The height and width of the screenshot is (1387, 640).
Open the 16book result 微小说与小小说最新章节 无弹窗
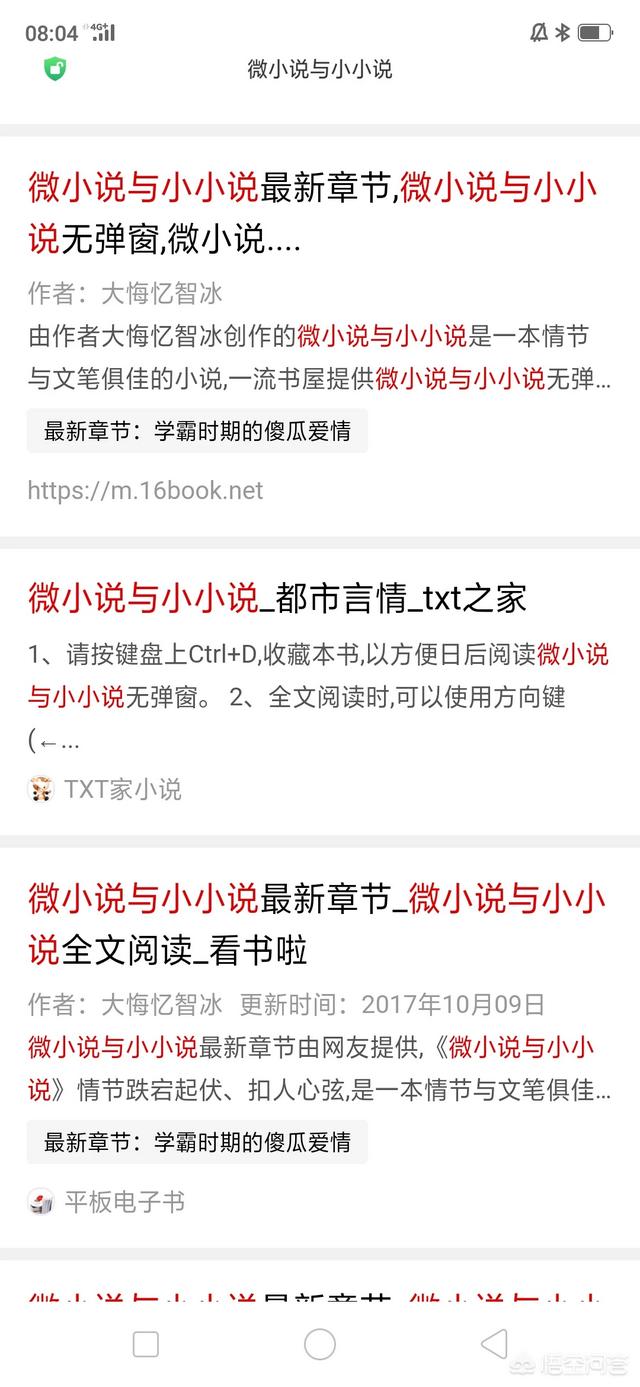tap(313, 213)
